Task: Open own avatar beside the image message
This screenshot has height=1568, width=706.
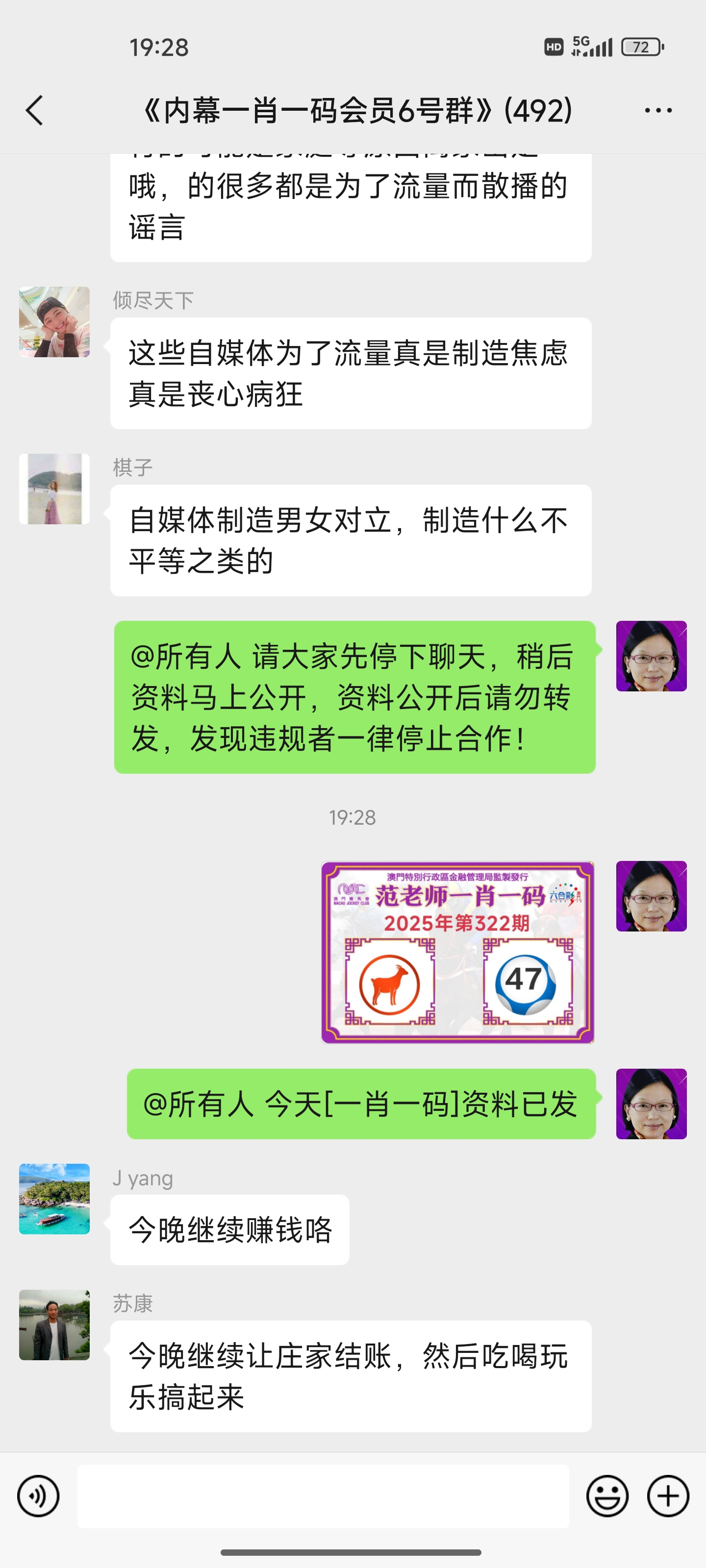Action: [651, 896]
